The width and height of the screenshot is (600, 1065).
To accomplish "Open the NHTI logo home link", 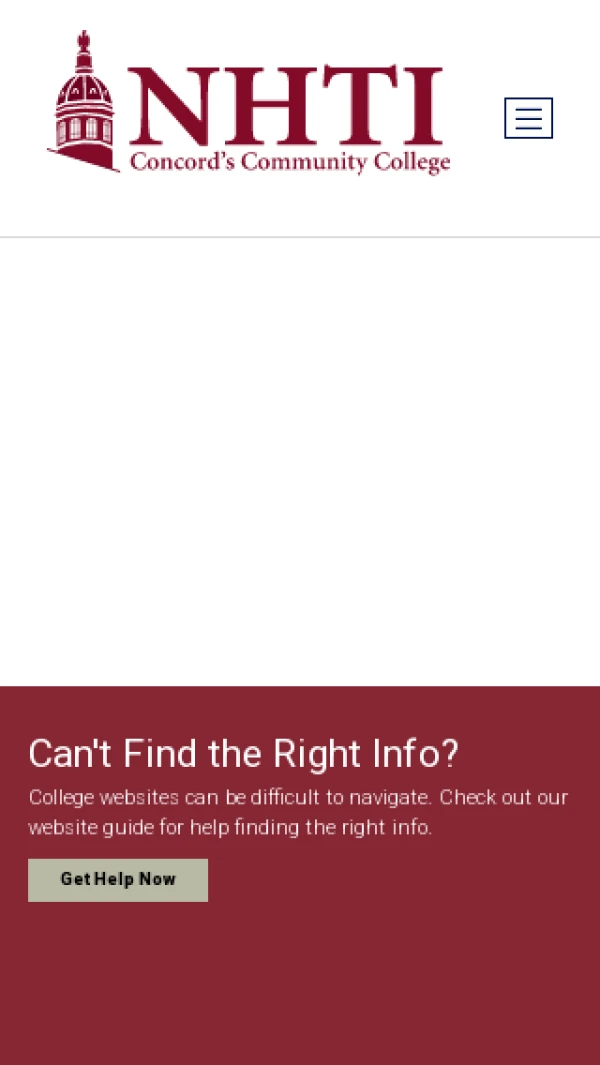I will [x=249, y=104].
